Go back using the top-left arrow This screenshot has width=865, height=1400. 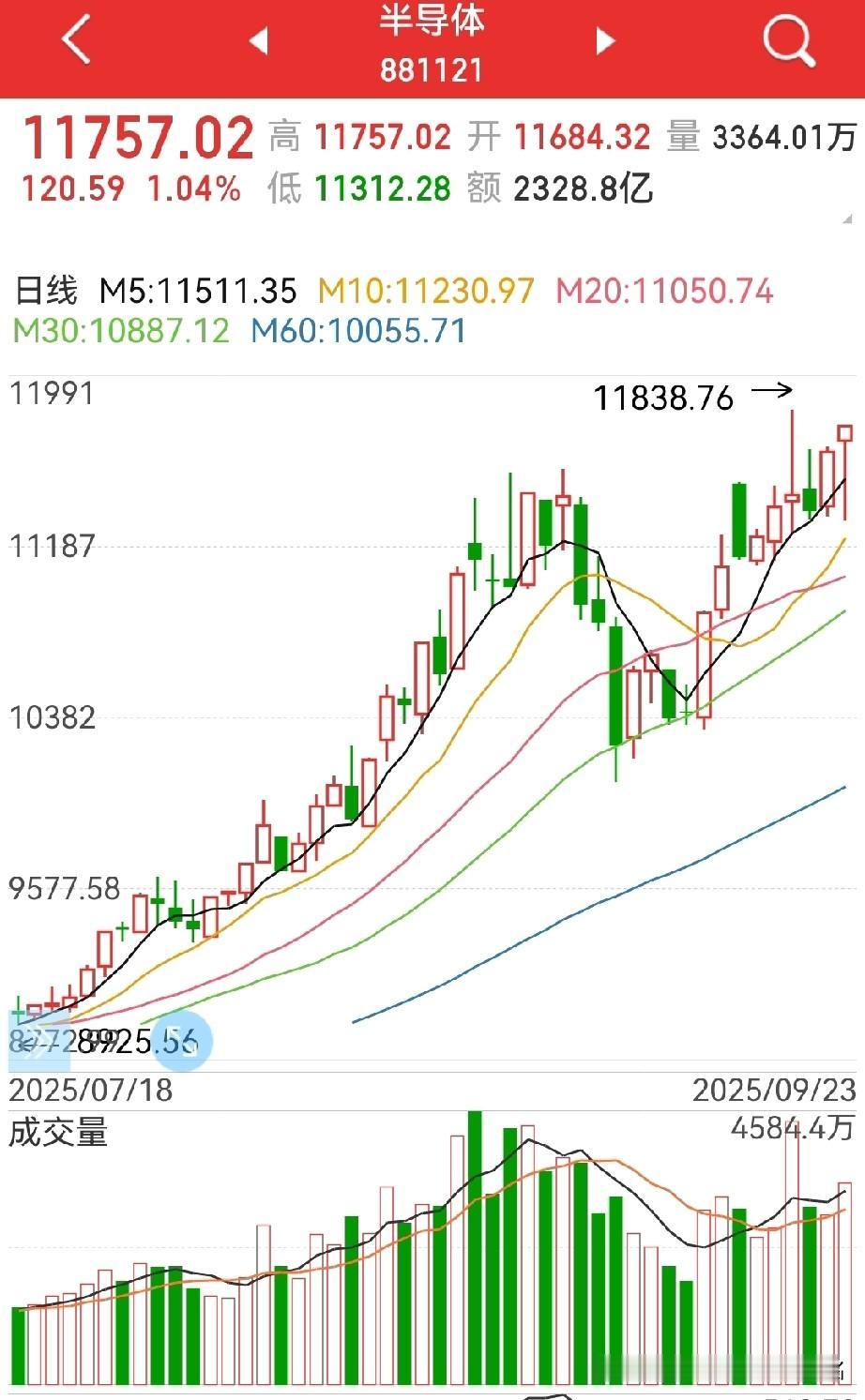pos(76,40)
